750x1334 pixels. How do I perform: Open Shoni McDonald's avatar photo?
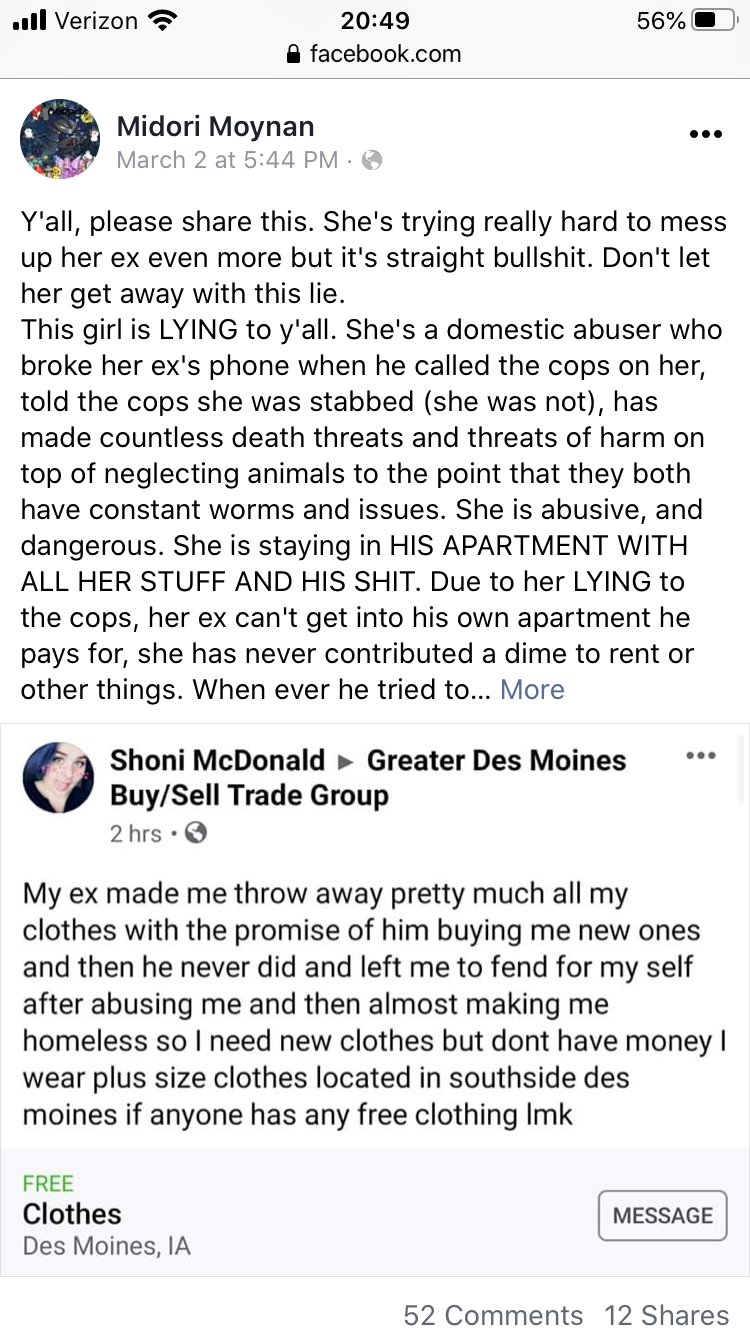click(x=57, y=778)
